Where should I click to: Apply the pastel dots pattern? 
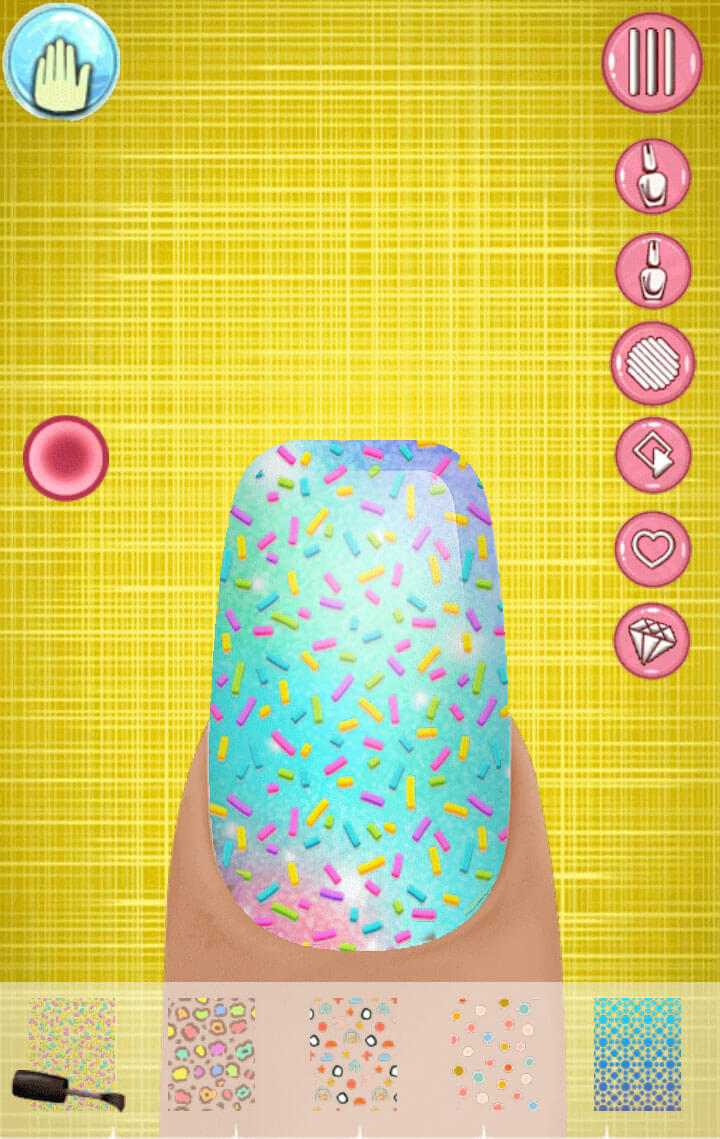[x=494, y=1054]
